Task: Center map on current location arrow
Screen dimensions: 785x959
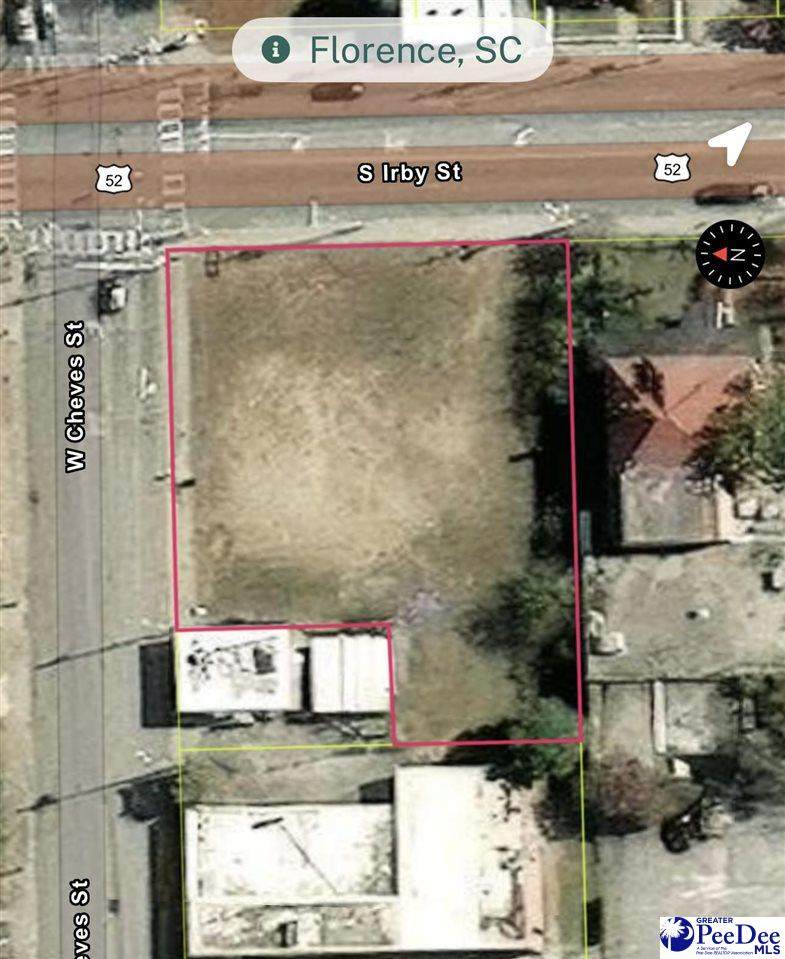Action: [x=731, y=143]
